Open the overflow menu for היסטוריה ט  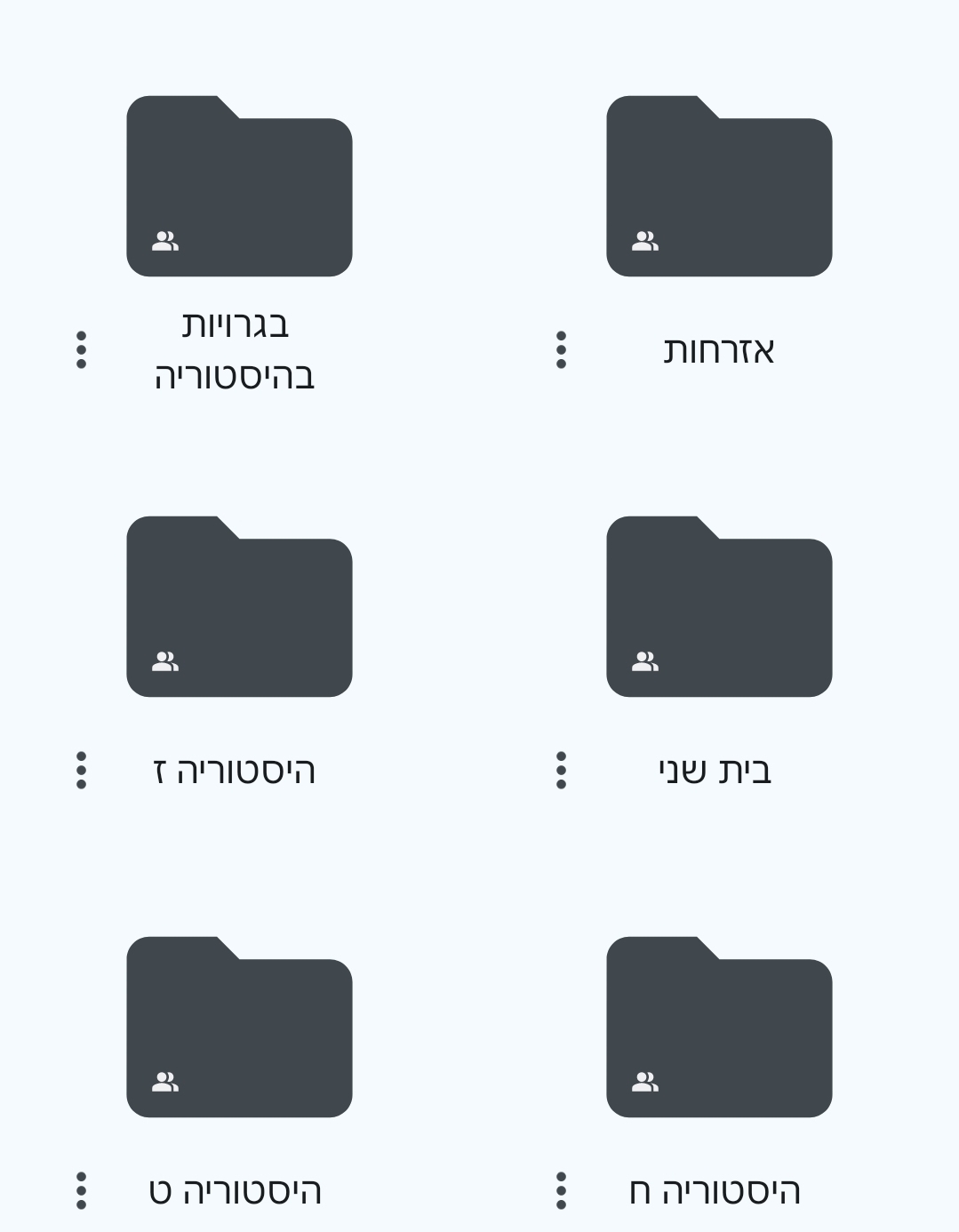click(81, 1191)
